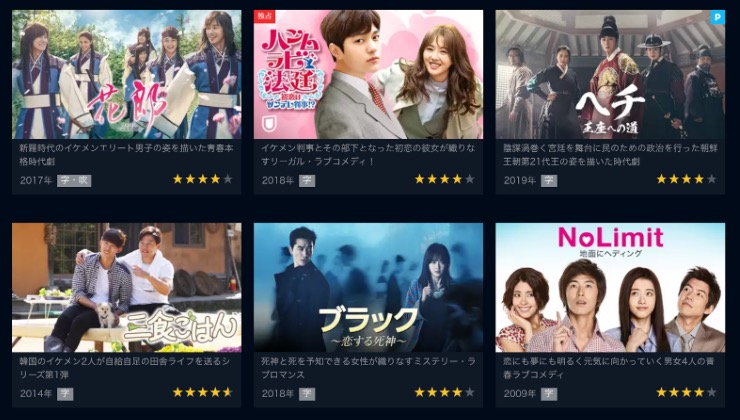Open the 花郎 drama card
Viewport: 740px width, 420px height.
coord(126,75)
